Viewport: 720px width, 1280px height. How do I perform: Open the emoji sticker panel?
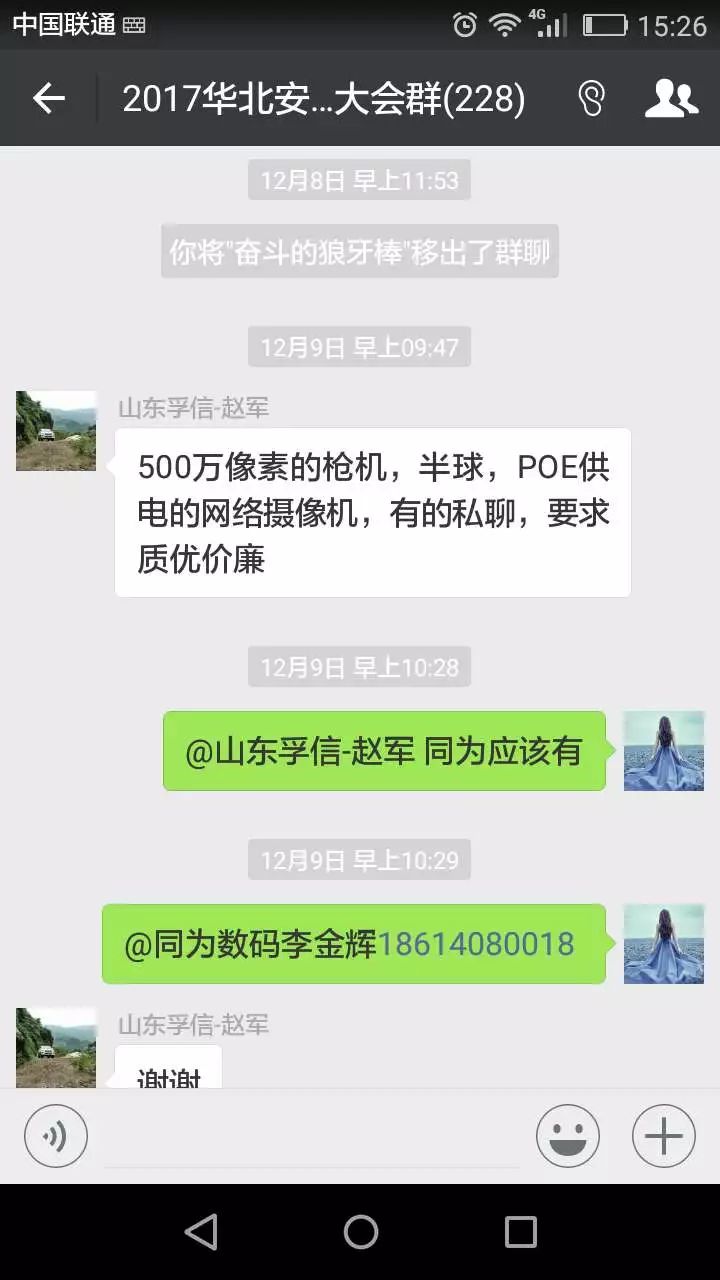point(567,1136)
